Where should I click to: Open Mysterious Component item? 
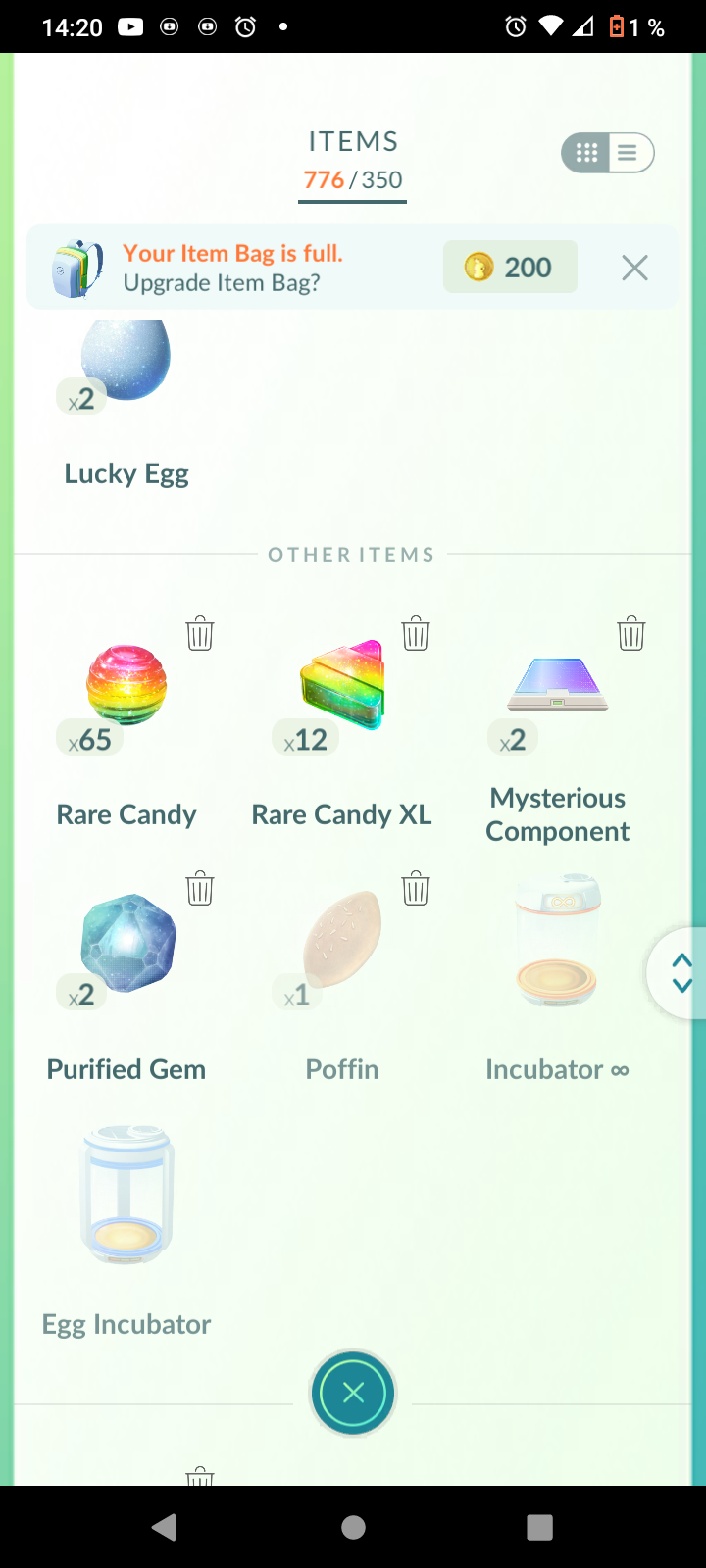[x=557, y=686]
